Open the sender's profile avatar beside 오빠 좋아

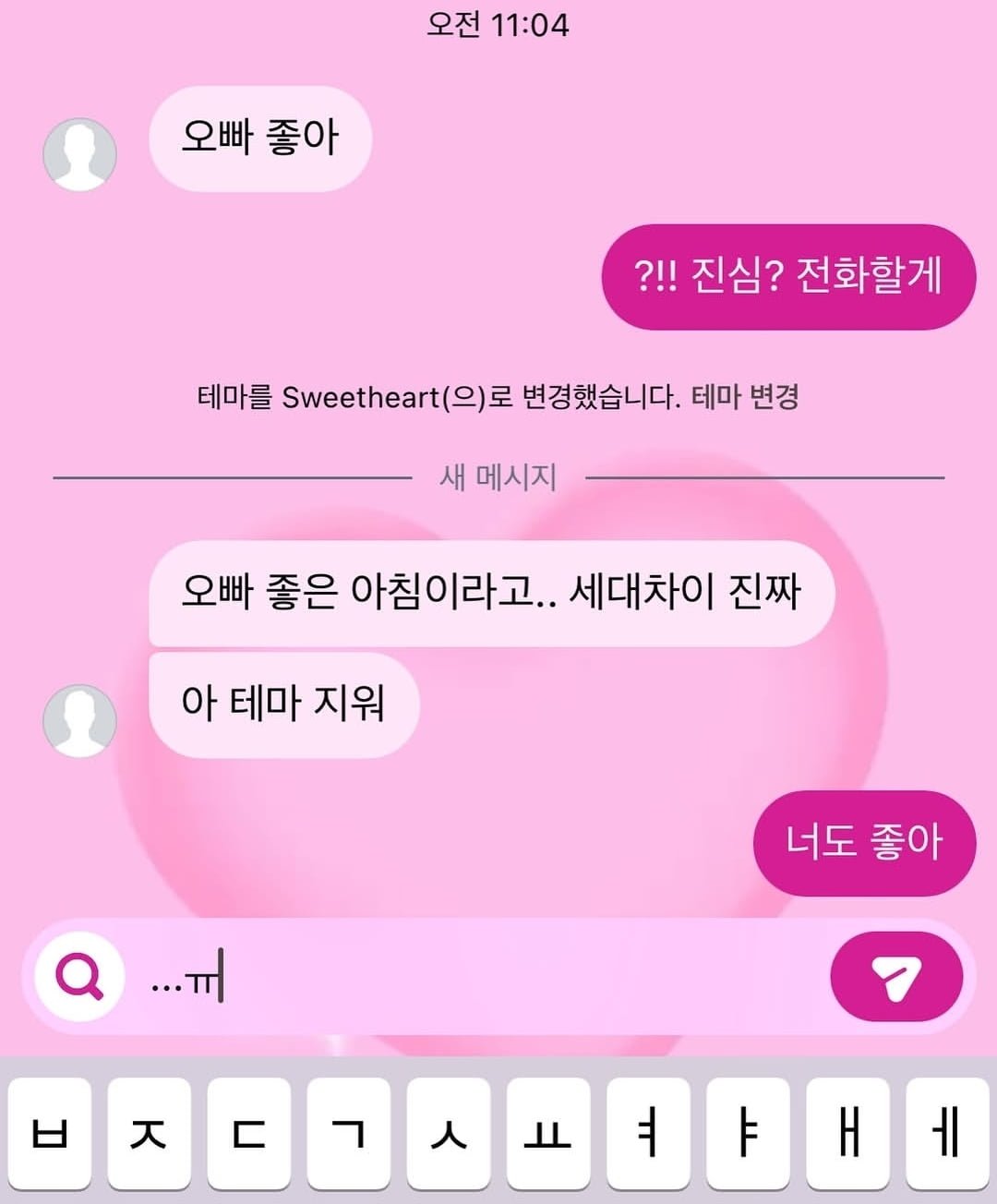coord(80,154)
